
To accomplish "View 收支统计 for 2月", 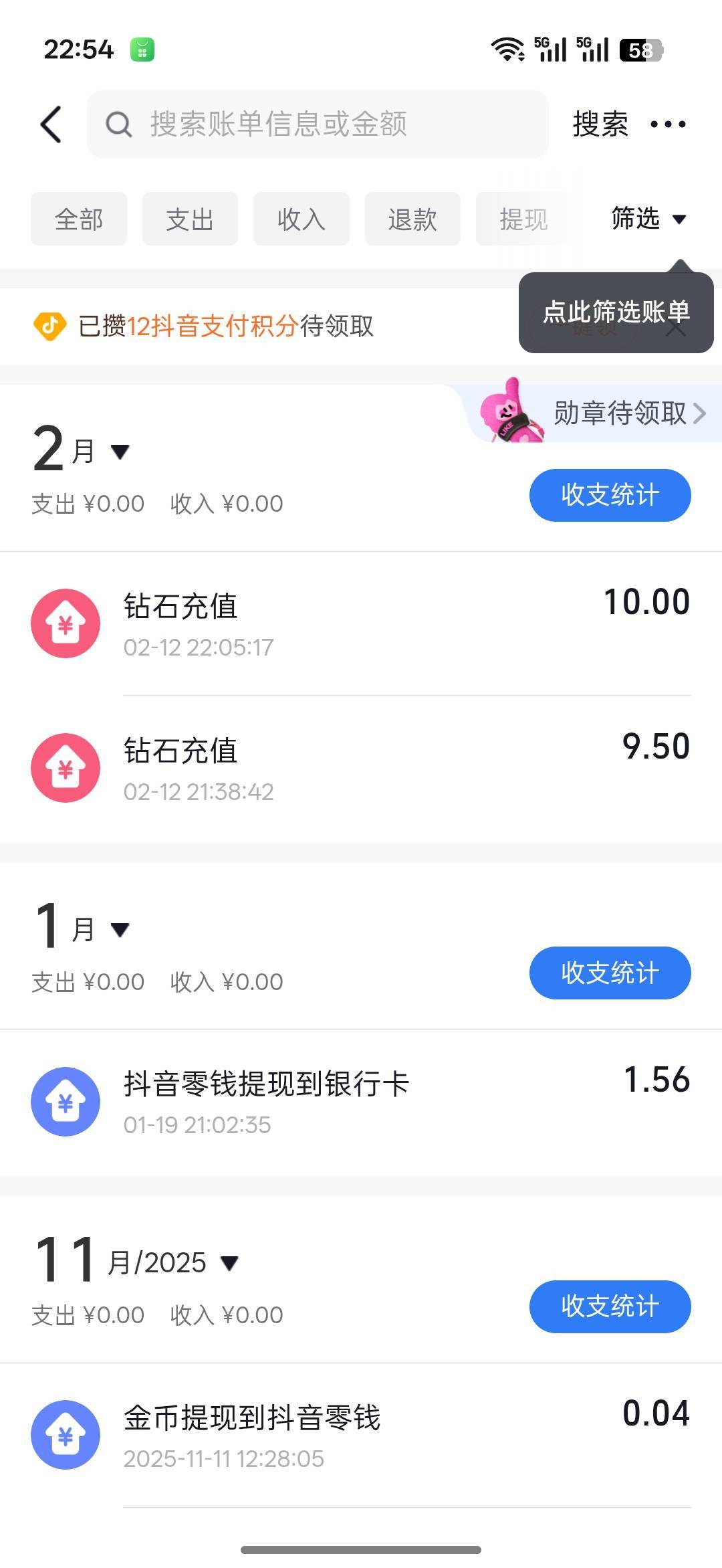I will tap(610, 495).
